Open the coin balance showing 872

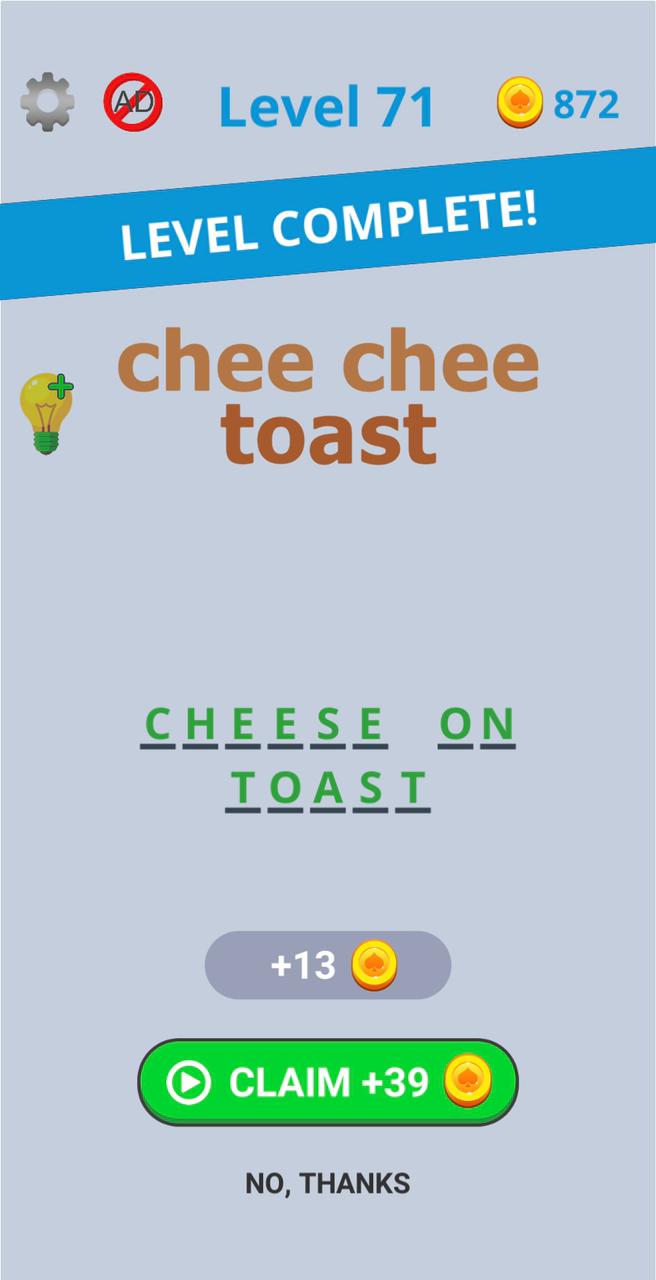[x=558, y=103]
